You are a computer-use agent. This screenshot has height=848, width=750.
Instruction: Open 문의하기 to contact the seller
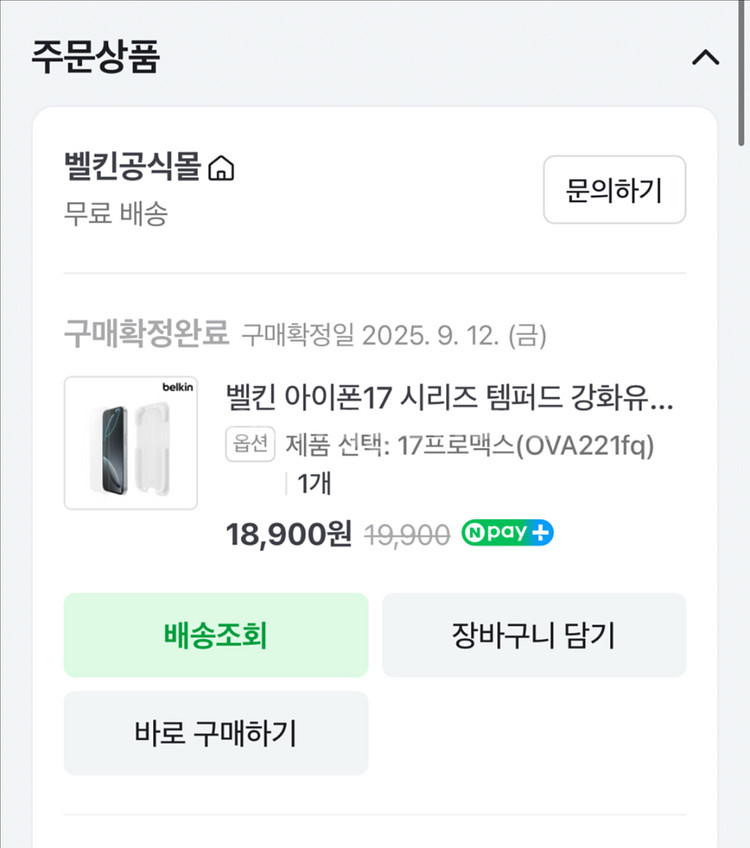[614, 190]
